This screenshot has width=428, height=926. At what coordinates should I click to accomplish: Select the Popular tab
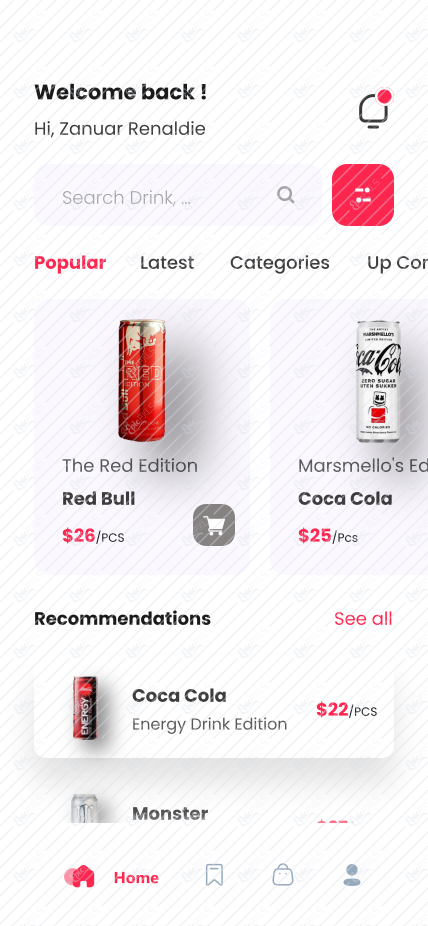tap(70, 263)
